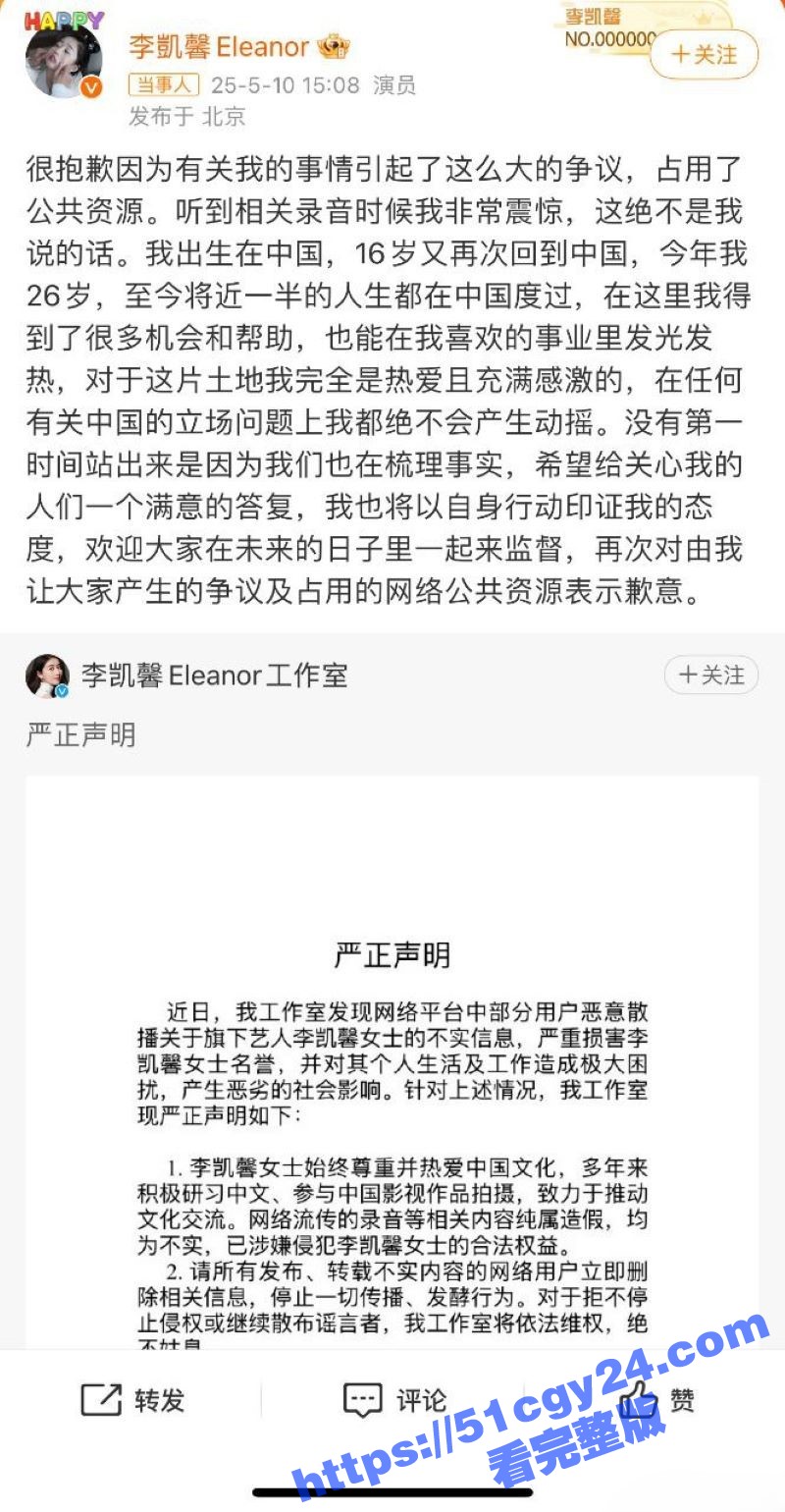Follow 李凯馨 Eleanor工作室 account
Screen dimensions: 785x1512
[711, 675]
